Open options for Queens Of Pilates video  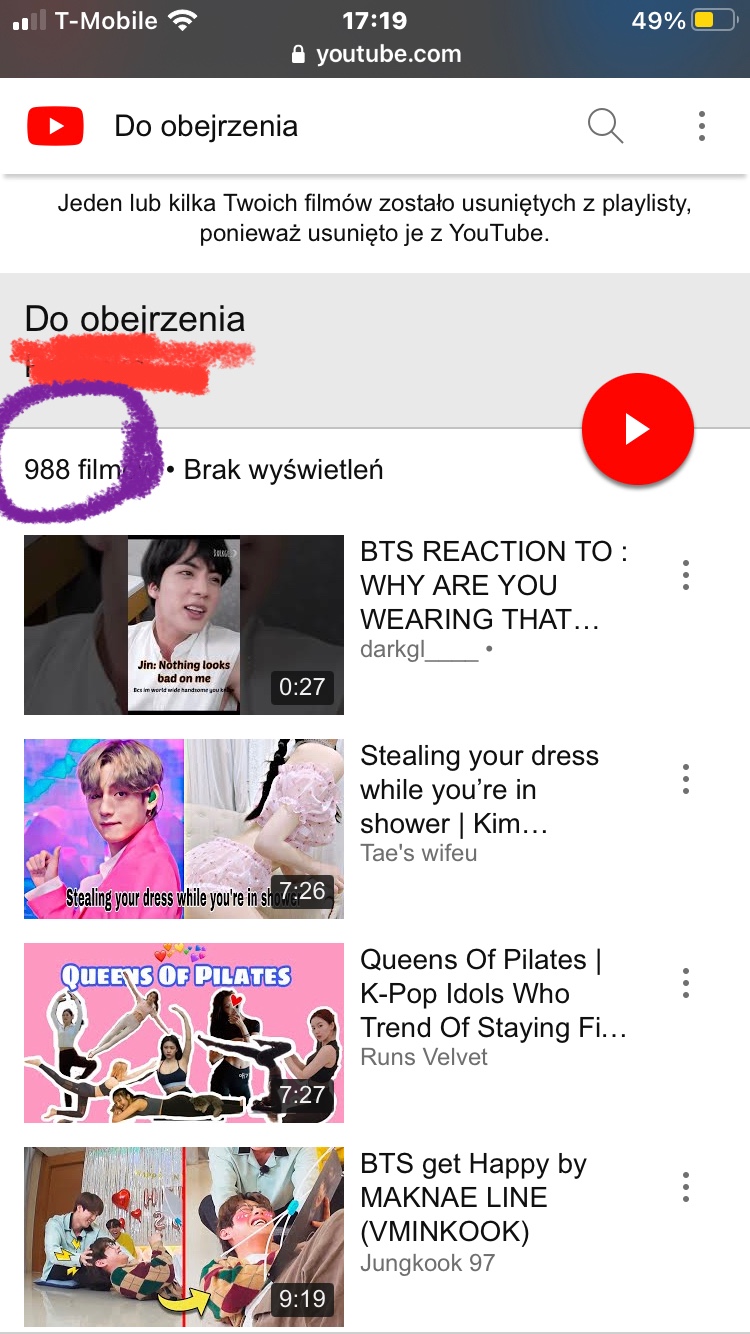click(x=686, y=983)
